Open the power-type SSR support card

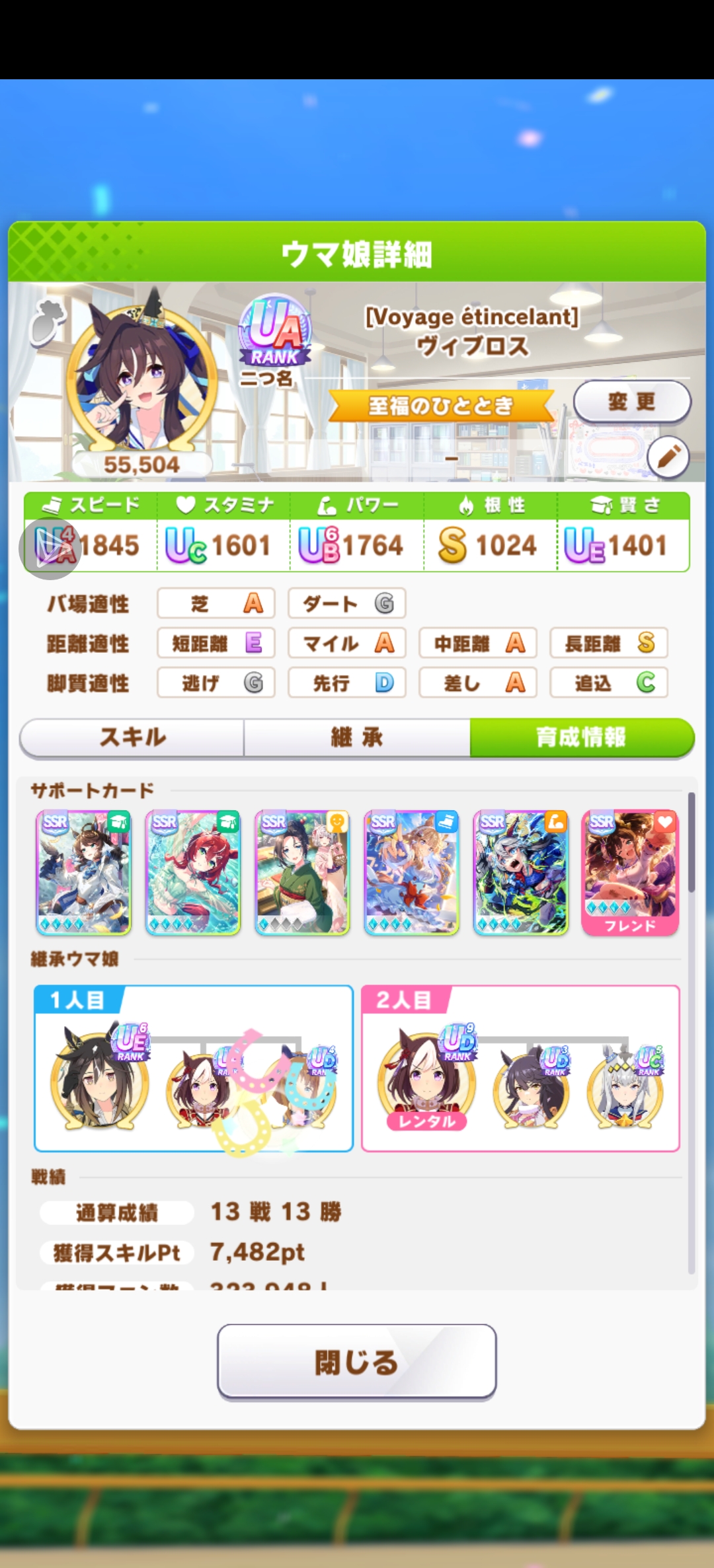pyautogui.click(x=520, y=872)
